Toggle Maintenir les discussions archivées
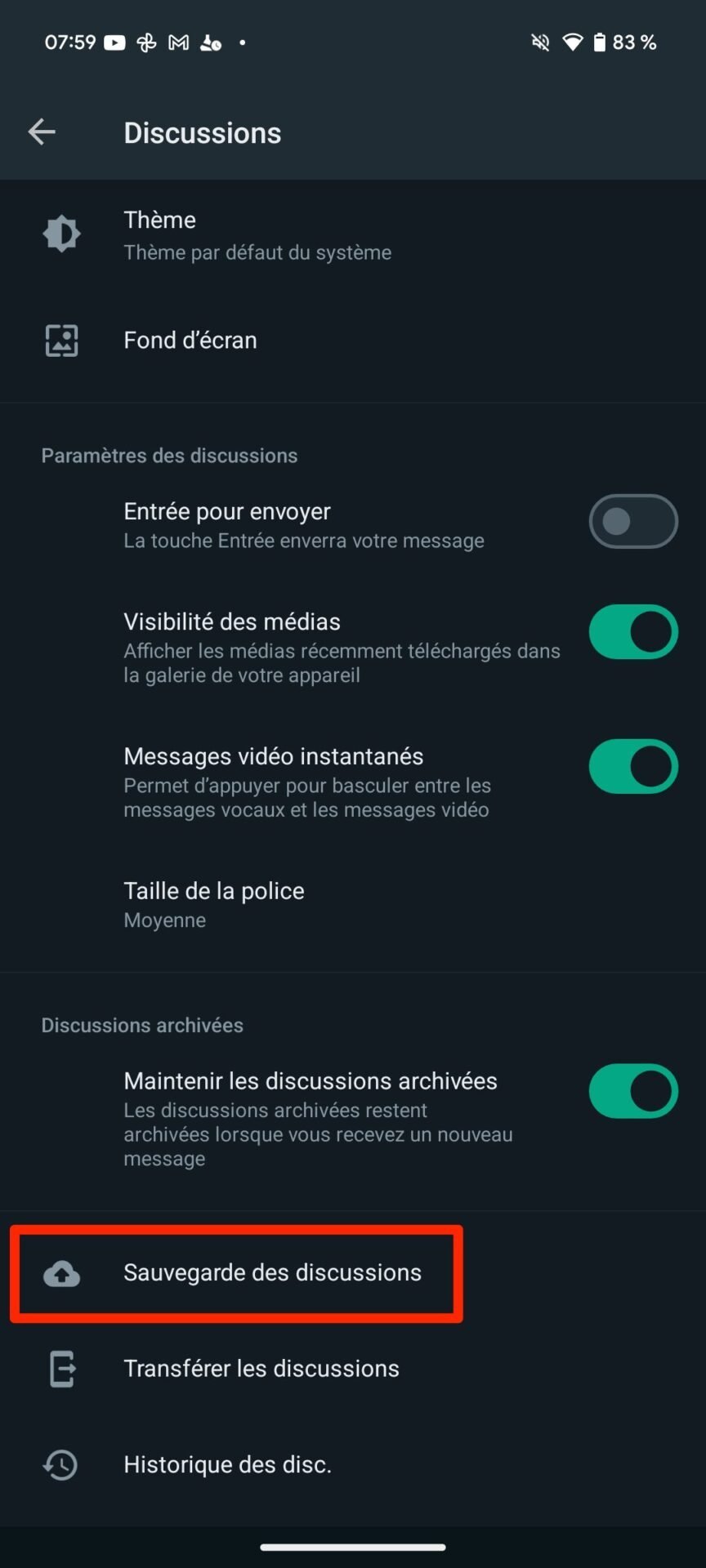The width and height of the screenshot is (706, 1568). click(633, 1091)
